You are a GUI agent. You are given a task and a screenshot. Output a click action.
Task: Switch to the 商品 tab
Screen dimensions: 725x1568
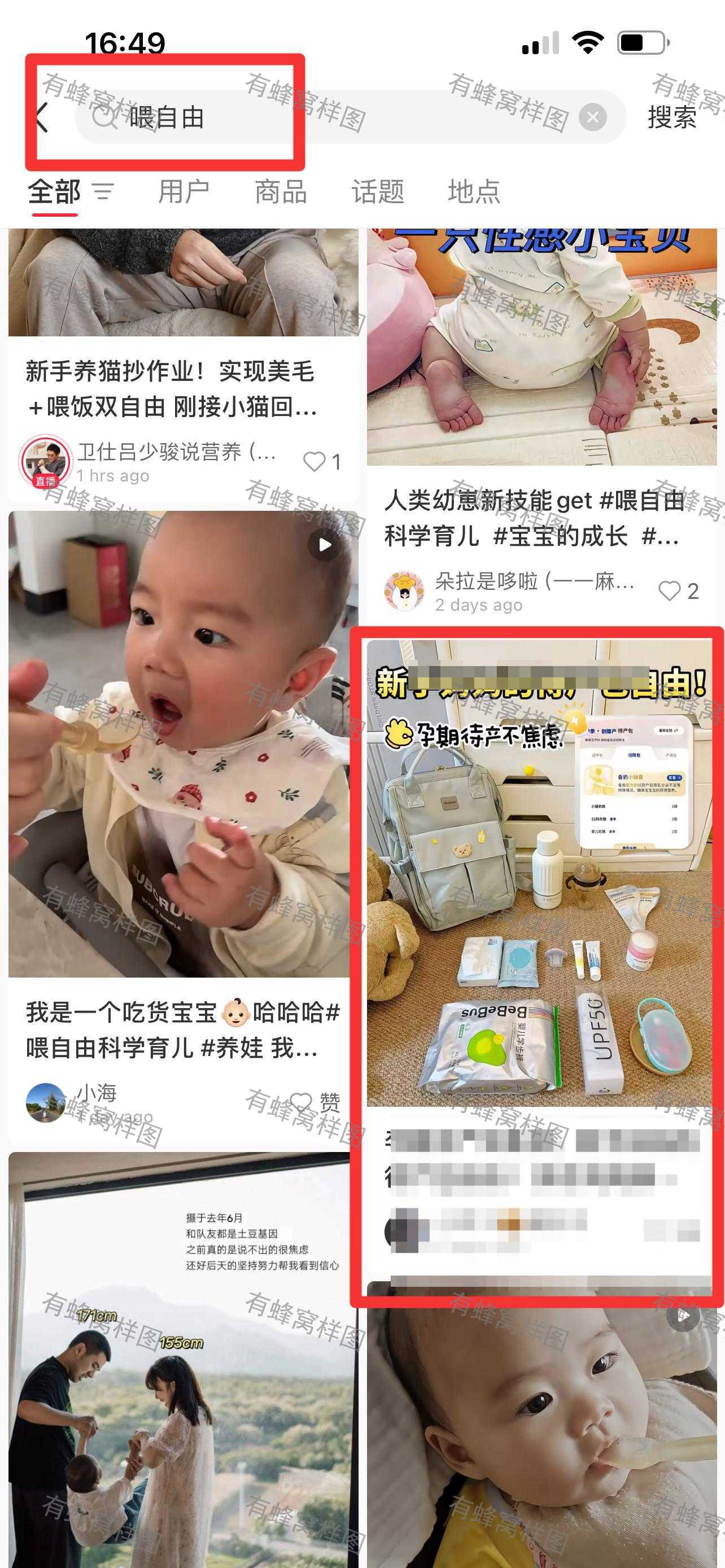click(281, 192)
